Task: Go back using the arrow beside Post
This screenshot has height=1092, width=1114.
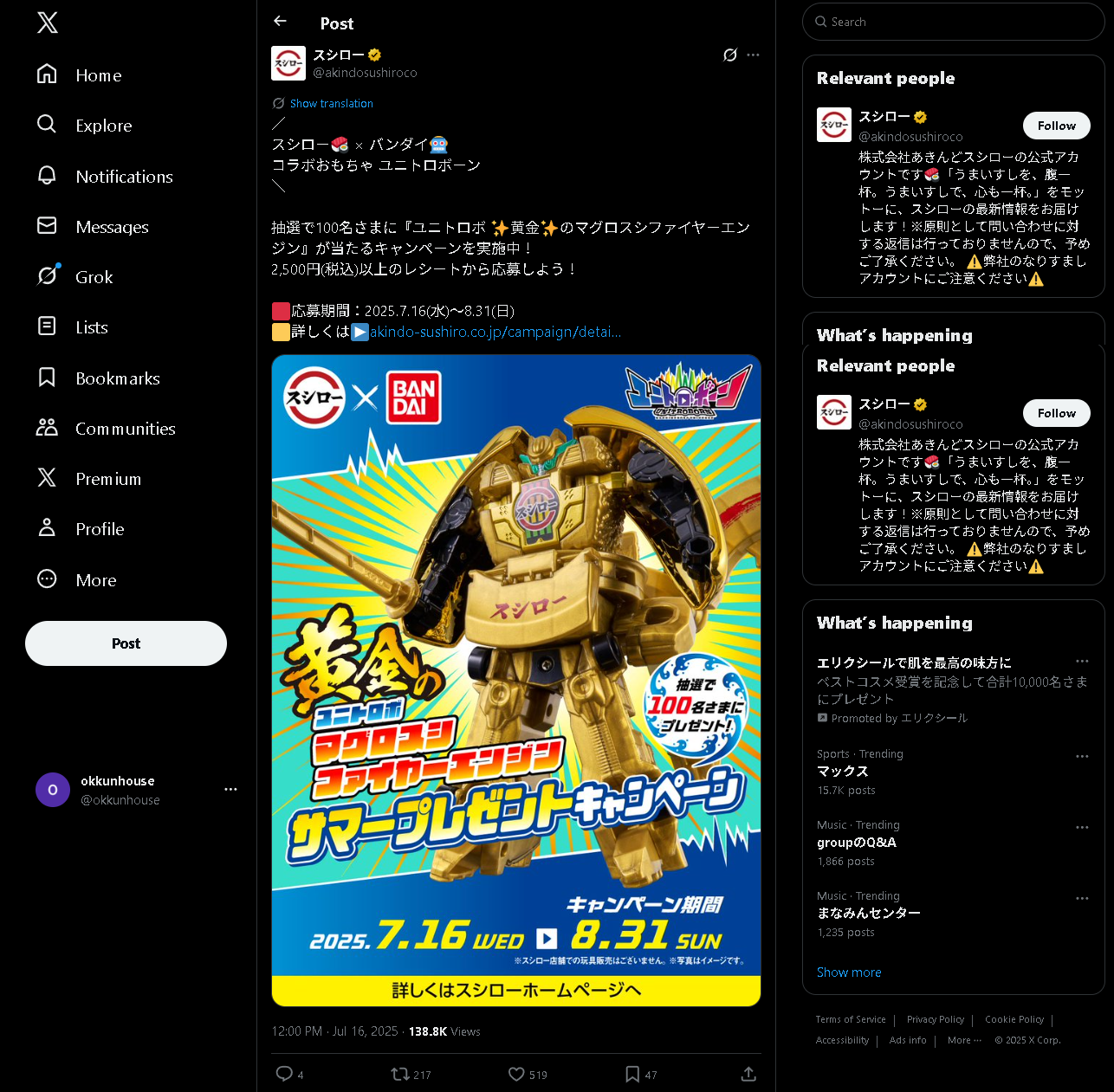Action: pyautogui.click(x=280, y=22)
